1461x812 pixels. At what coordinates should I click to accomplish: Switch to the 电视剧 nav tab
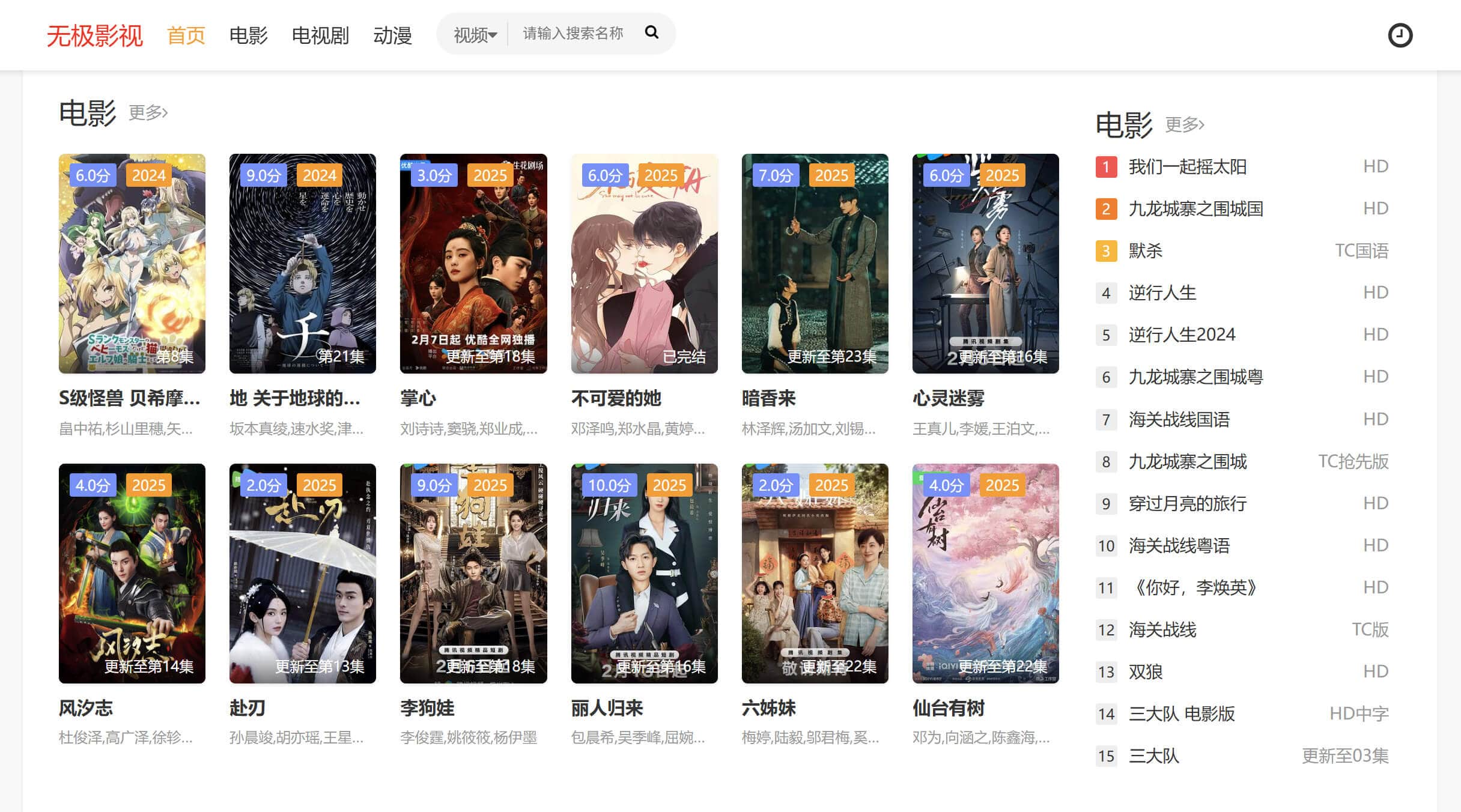click(x=320, y=35)
